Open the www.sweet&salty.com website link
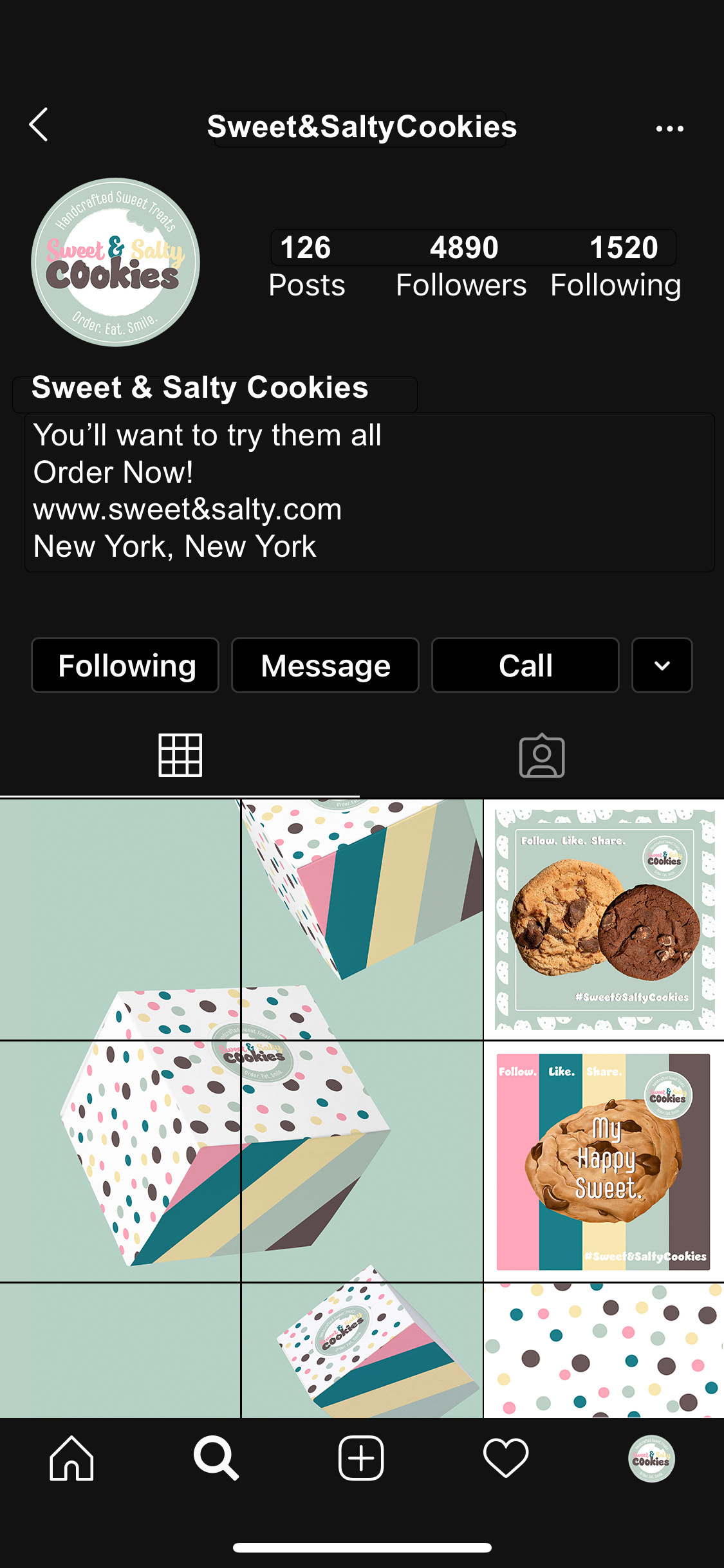724x1568 pixels. pyautogui.click(x=187, y=510)
